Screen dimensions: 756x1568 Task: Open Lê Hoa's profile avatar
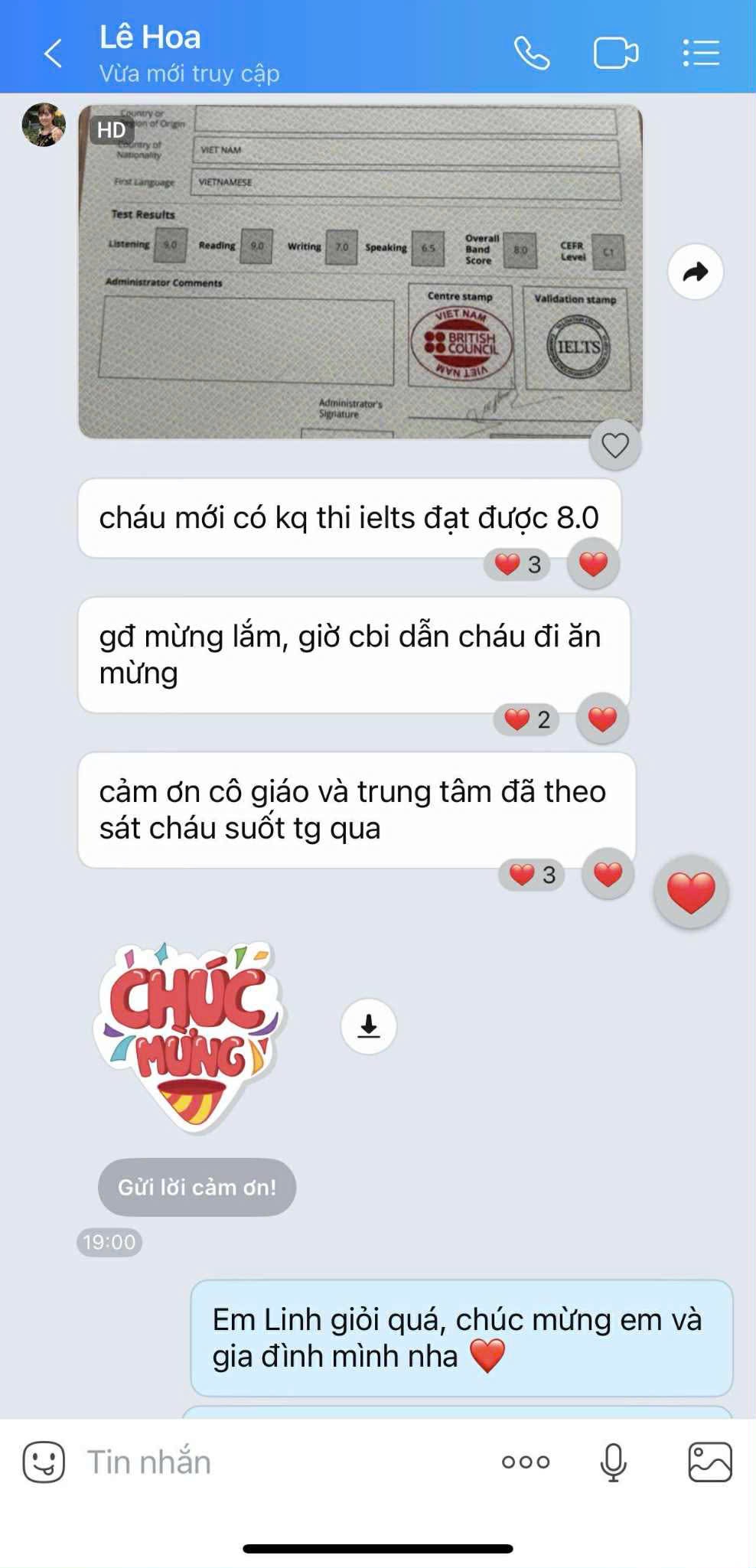tap(44, 125)
